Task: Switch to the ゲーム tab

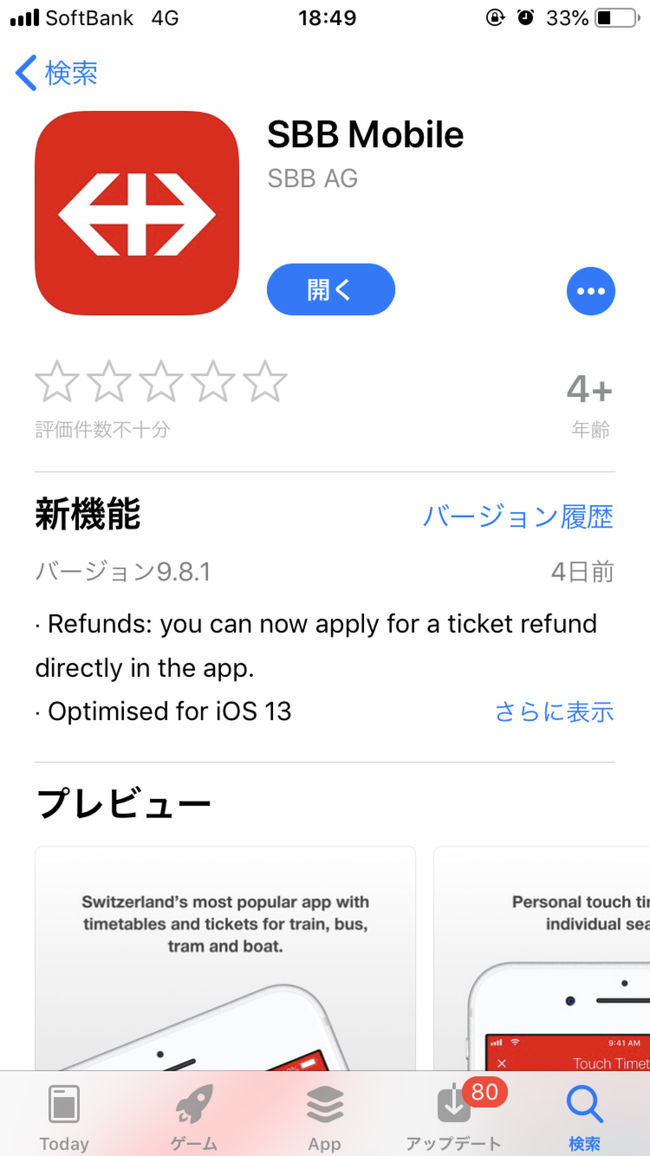Action: [x=194, y=1117]
